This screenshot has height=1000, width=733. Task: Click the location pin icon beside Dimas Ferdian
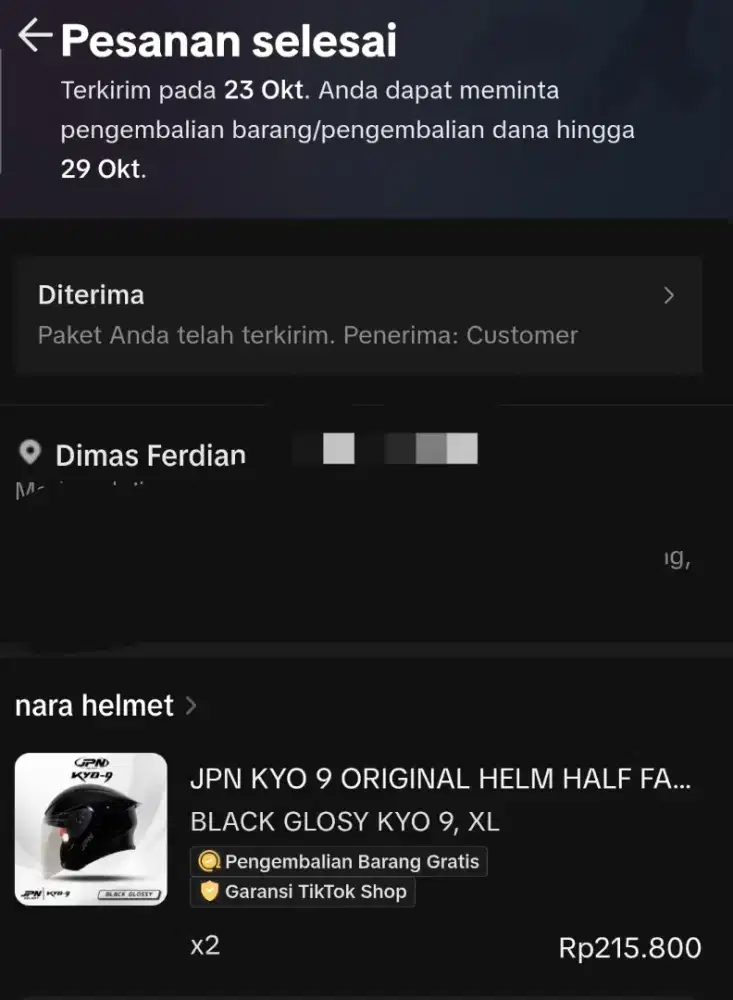click(30, 453)
